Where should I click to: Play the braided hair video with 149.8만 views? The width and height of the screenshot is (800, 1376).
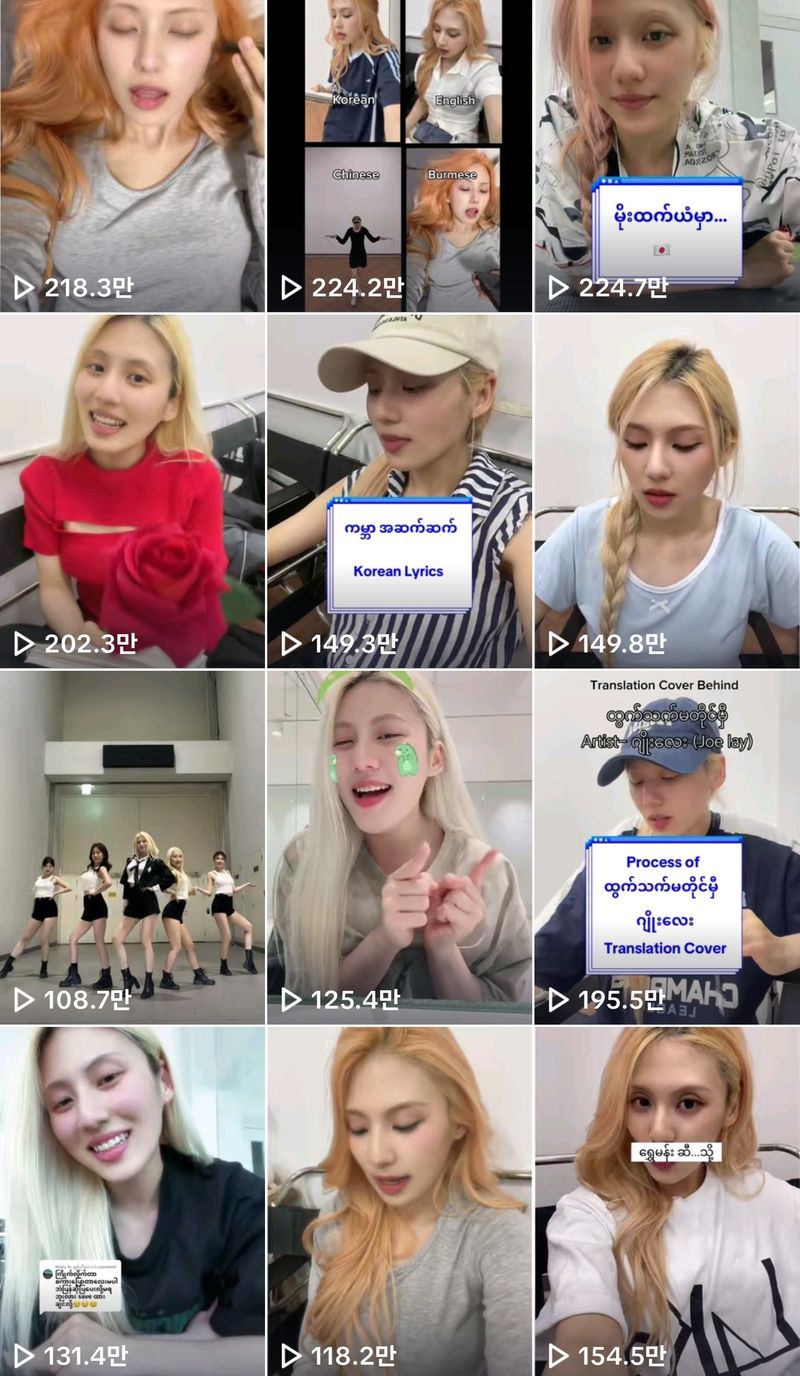click(x=667, y=490)
